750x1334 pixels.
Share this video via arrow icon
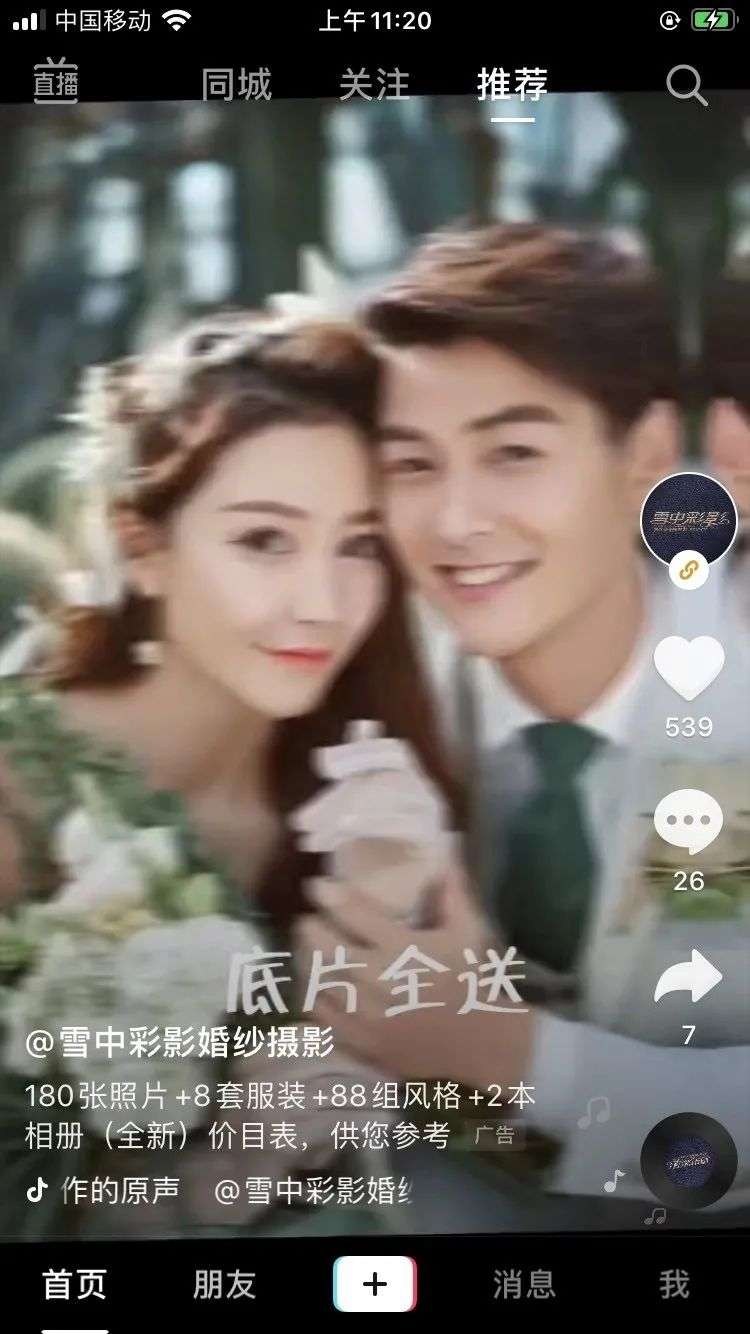click(688, 978)
